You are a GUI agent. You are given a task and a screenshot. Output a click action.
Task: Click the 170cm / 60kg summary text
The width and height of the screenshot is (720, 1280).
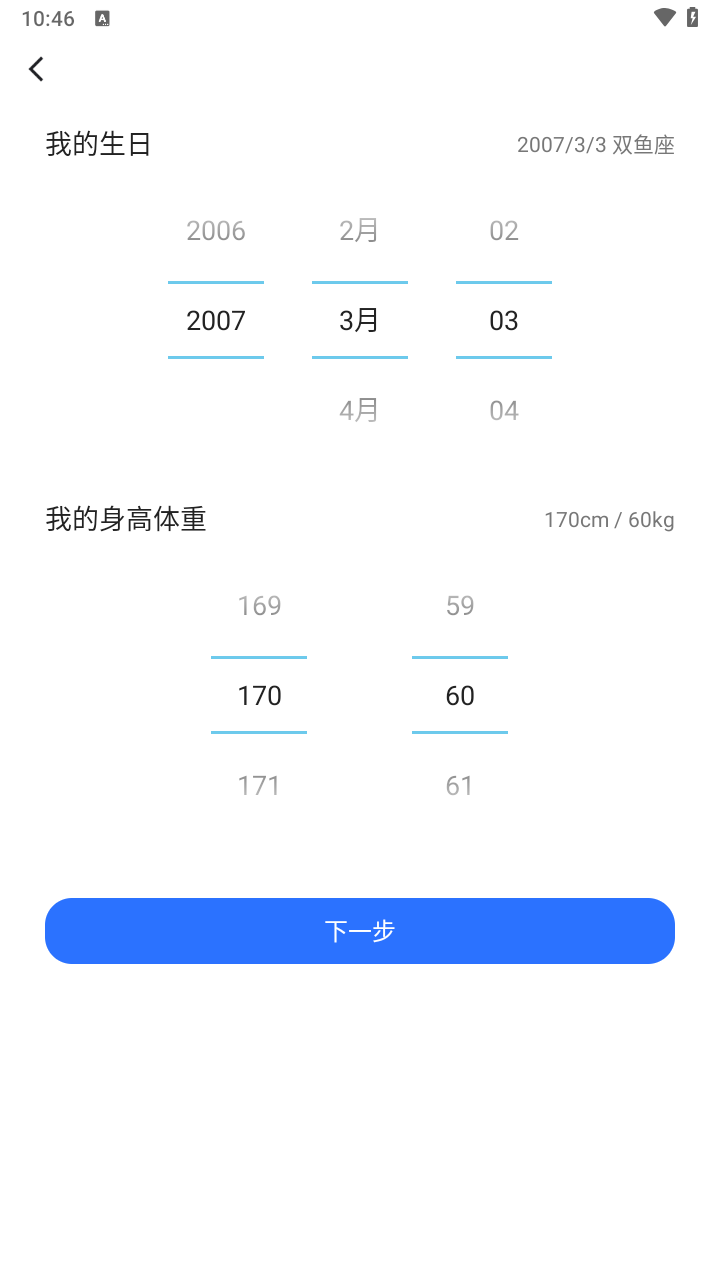click(x=608, y=520)
